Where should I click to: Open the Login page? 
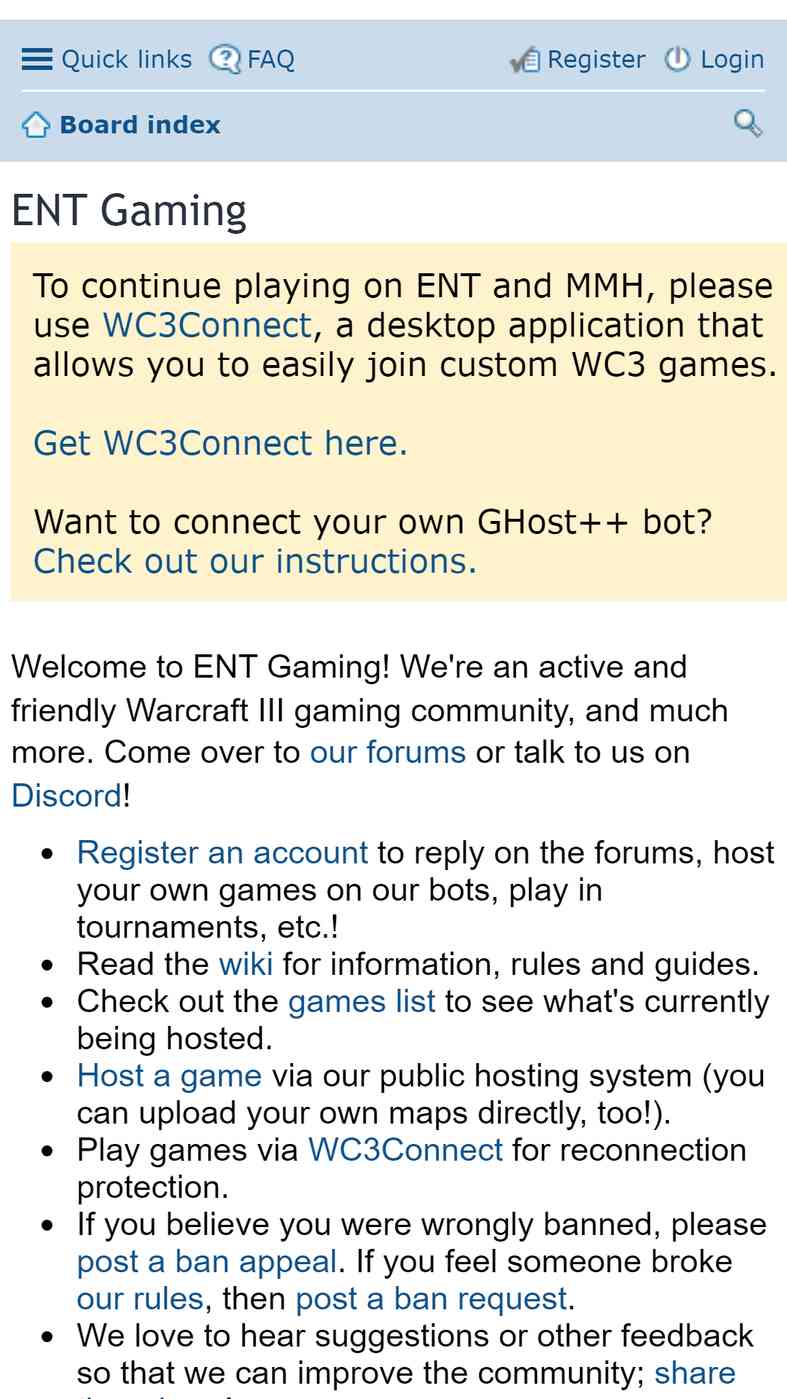tap(714, 60)
